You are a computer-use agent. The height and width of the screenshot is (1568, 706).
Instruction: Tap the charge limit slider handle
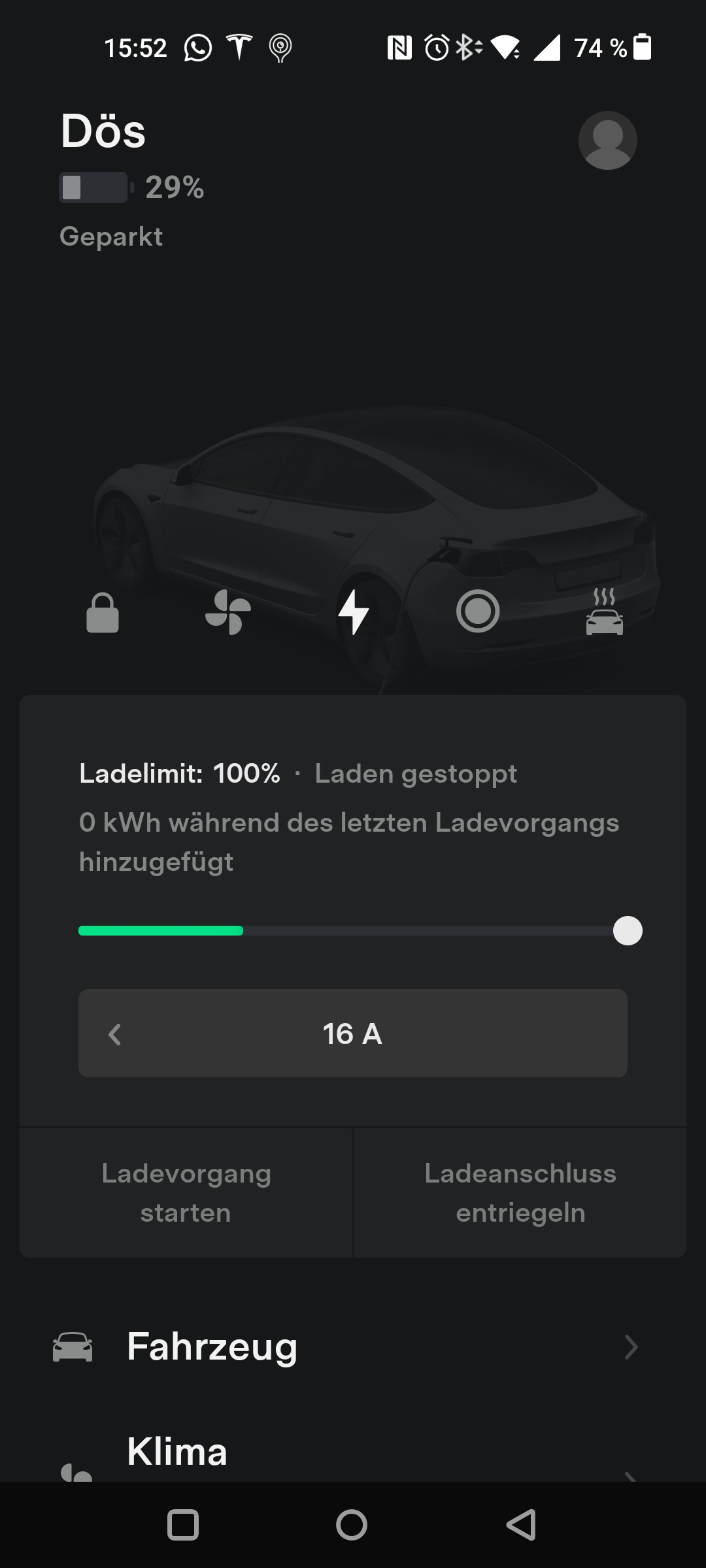click(x=628, y=931)
